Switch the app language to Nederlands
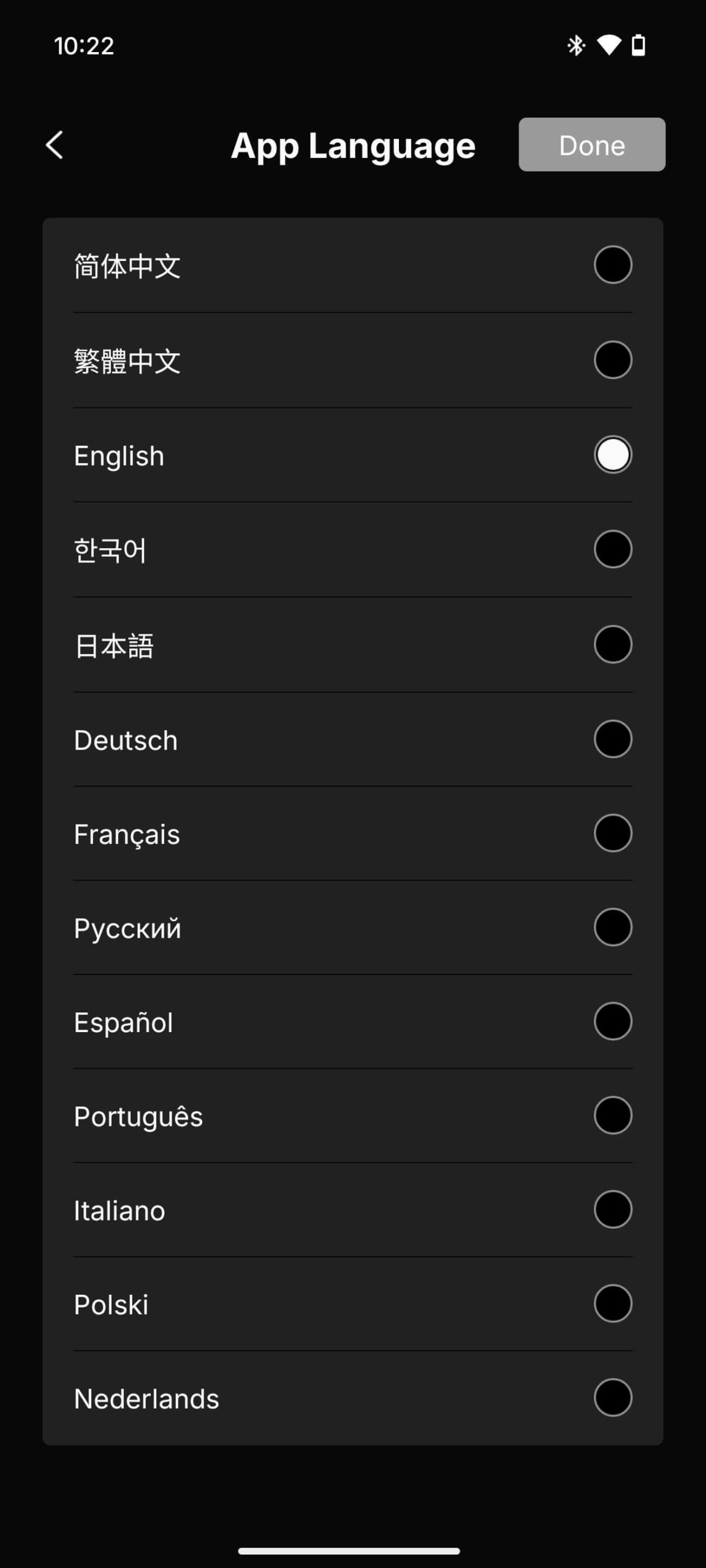The image size is (706, 1568). [612, 1398]
